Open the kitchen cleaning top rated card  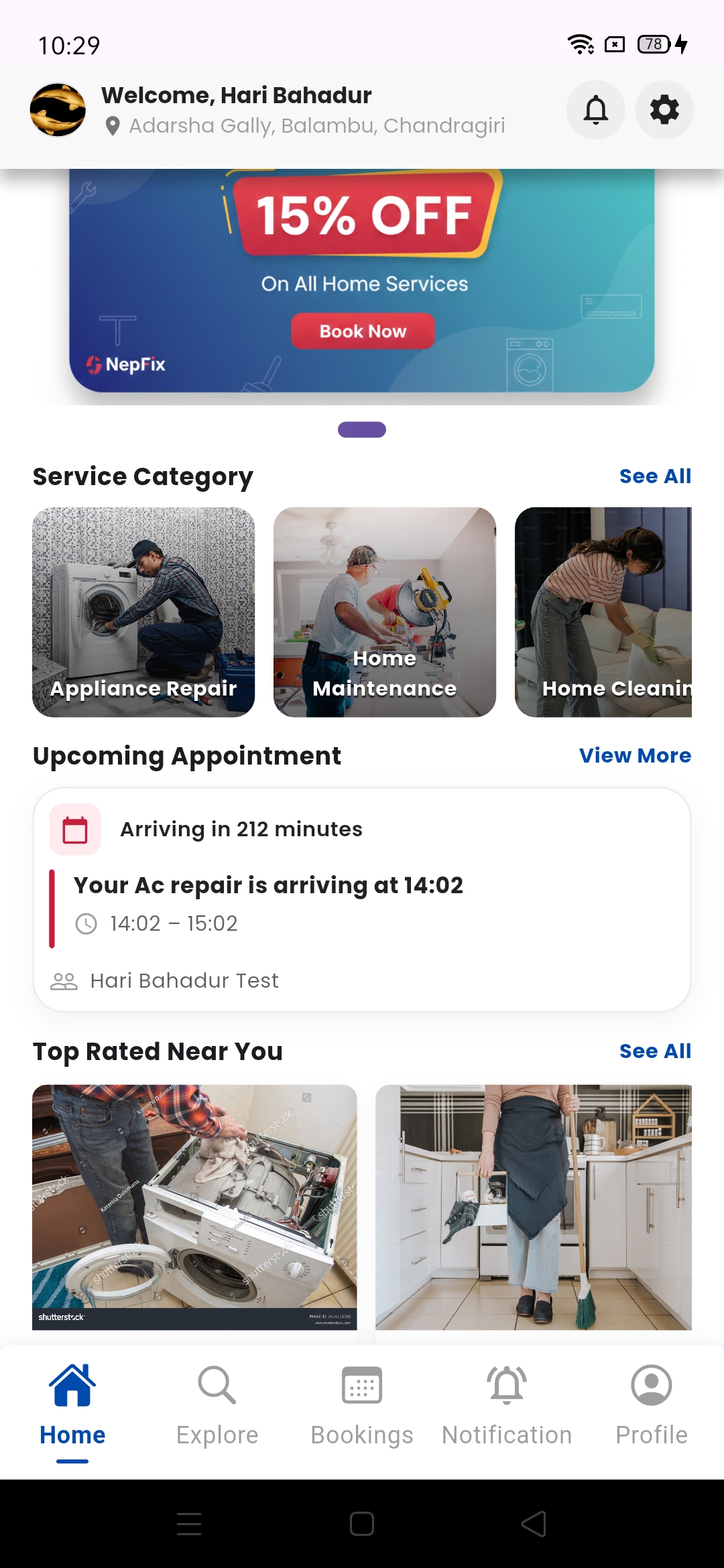click(x=534, y=1206)
